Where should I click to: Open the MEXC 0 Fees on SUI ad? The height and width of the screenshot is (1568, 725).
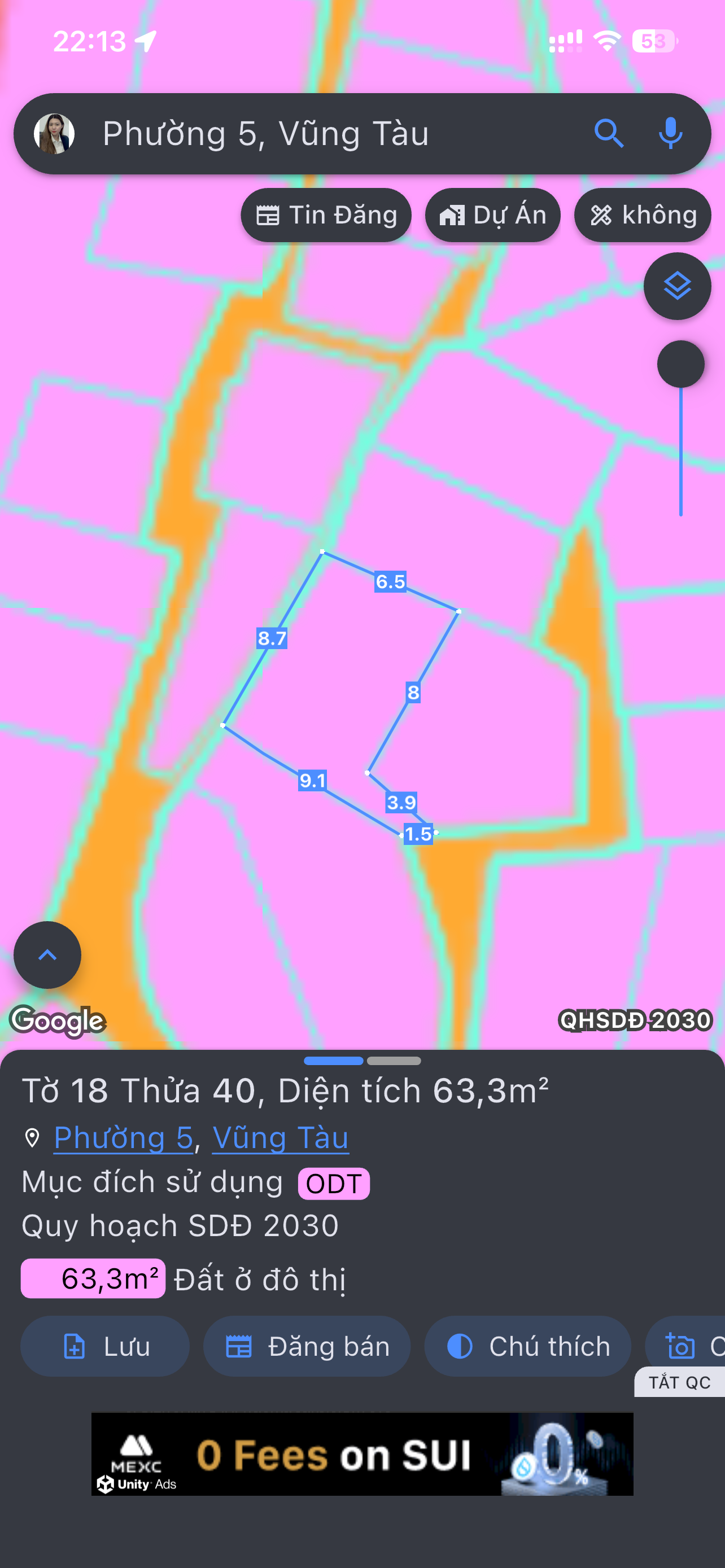coord(362,1453)
